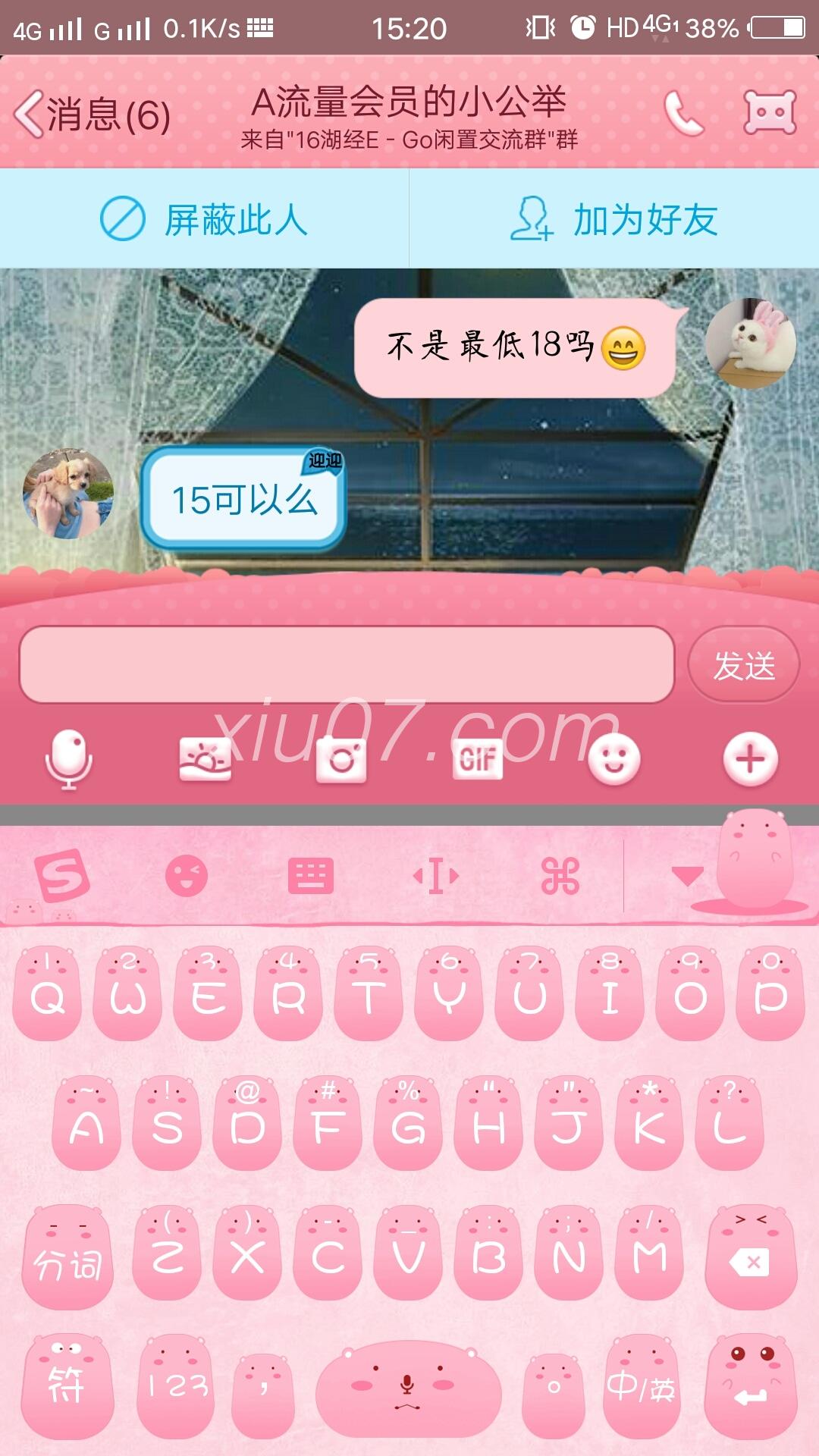Go back to 消息 list
819x1456 pixels.
tap(91, 115)
